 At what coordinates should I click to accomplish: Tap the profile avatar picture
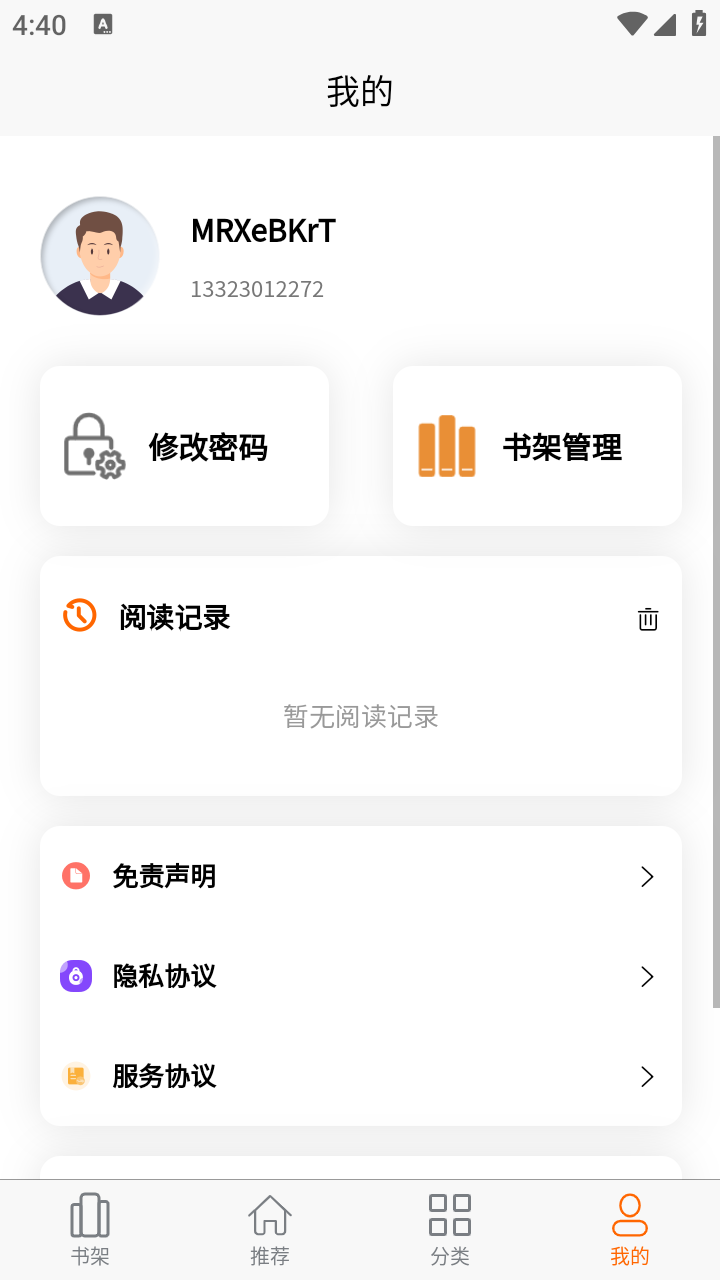(x=100, y=256)
